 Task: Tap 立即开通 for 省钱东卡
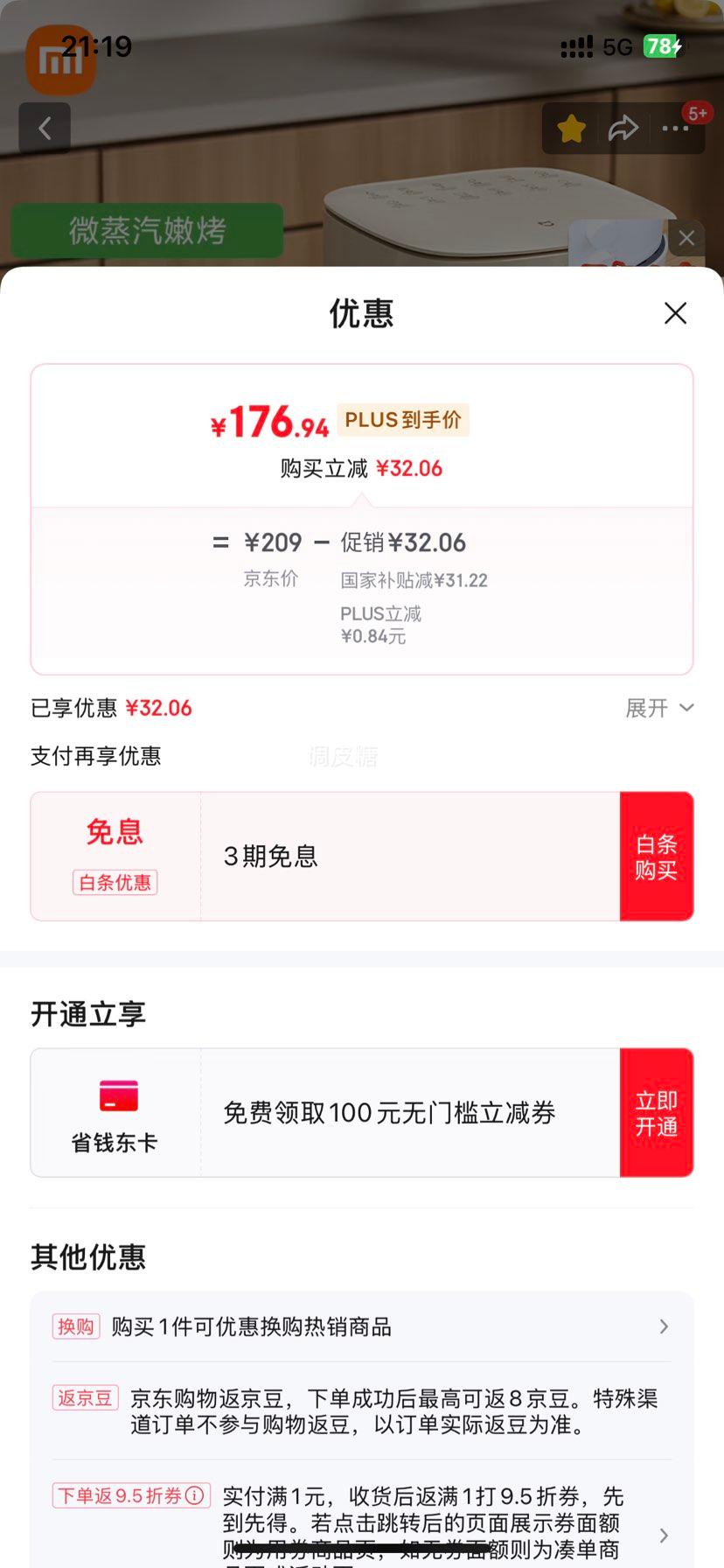click(x=657, y=1113)
